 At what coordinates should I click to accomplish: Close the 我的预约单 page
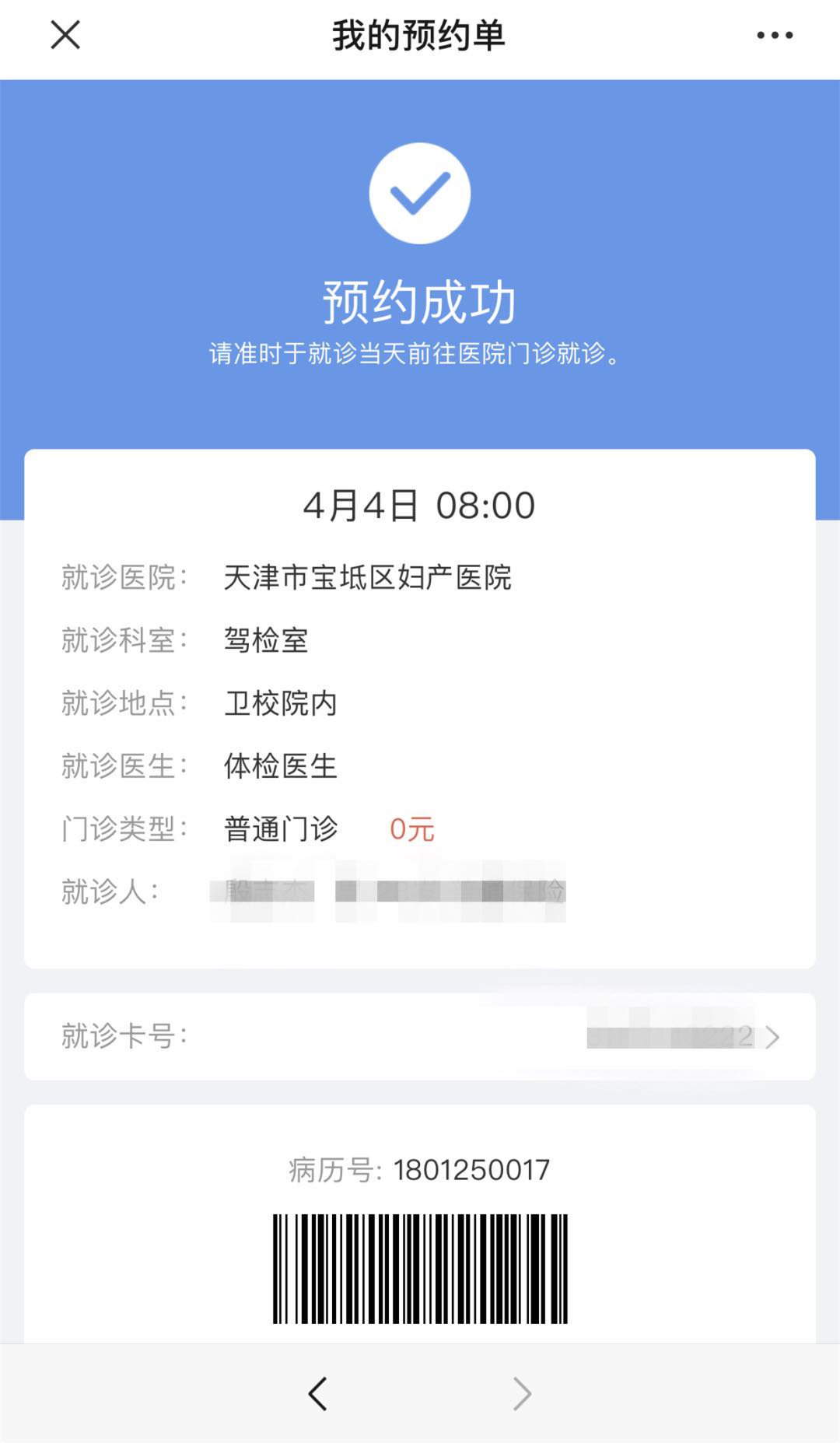(x=65, y=35)
